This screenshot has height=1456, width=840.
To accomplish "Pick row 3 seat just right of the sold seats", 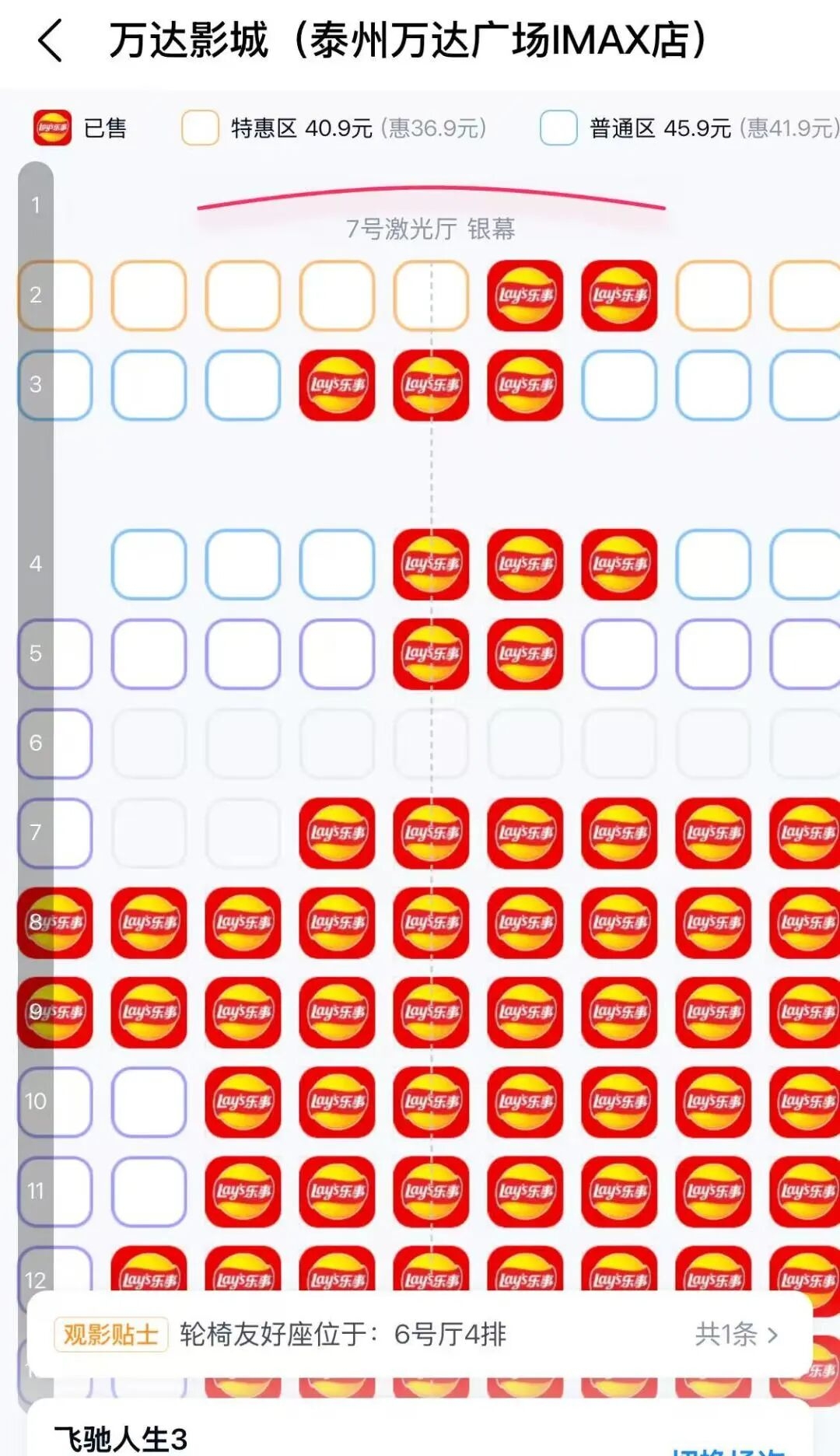I will pyautogui.click(x=619, y=385).
